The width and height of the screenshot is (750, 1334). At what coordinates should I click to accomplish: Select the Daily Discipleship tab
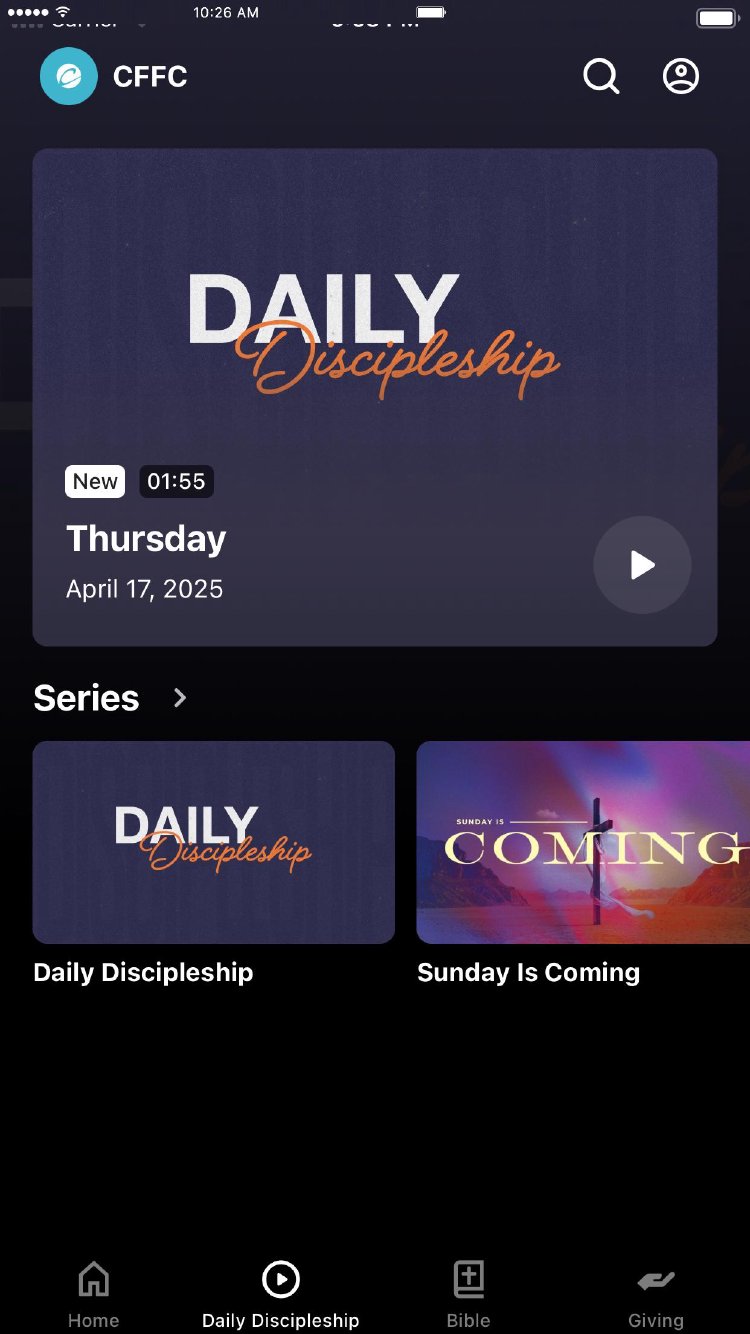tap(281, 1294)
